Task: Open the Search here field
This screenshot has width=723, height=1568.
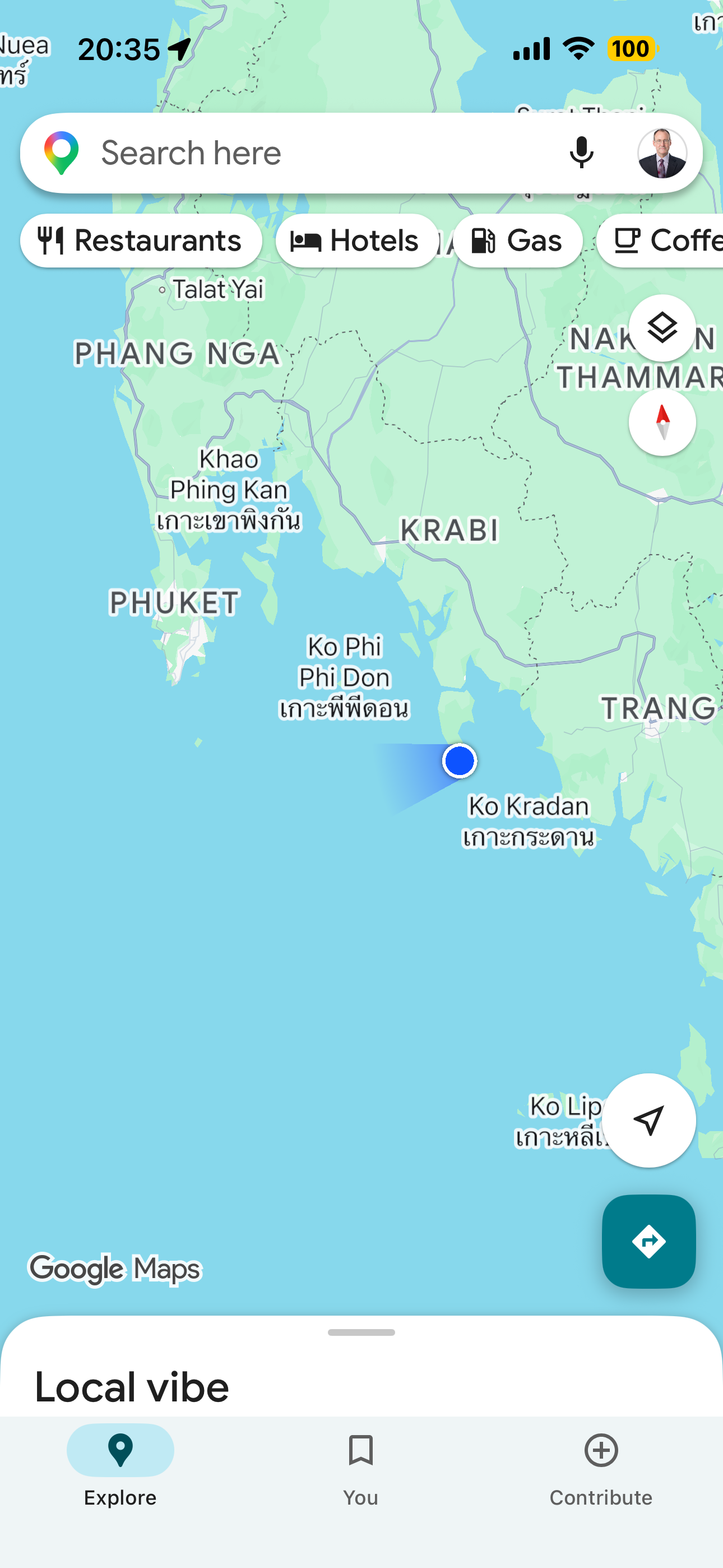Action: [x=304, y=153]
